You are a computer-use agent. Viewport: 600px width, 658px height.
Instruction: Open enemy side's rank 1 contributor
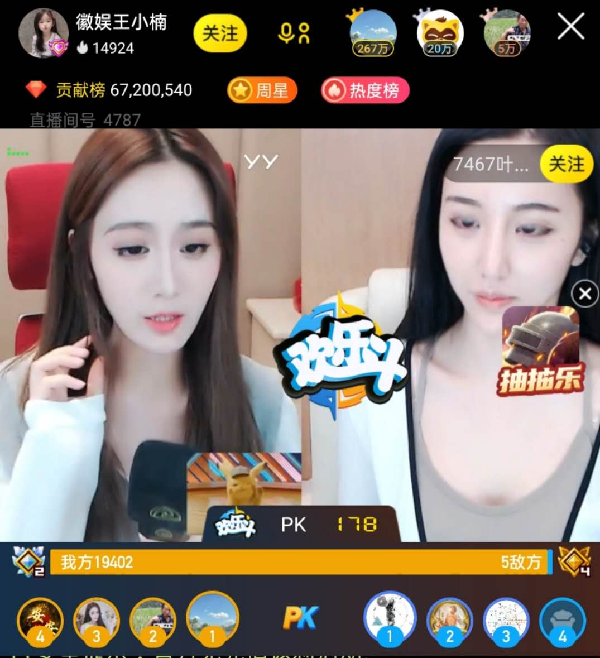point(389,618)
